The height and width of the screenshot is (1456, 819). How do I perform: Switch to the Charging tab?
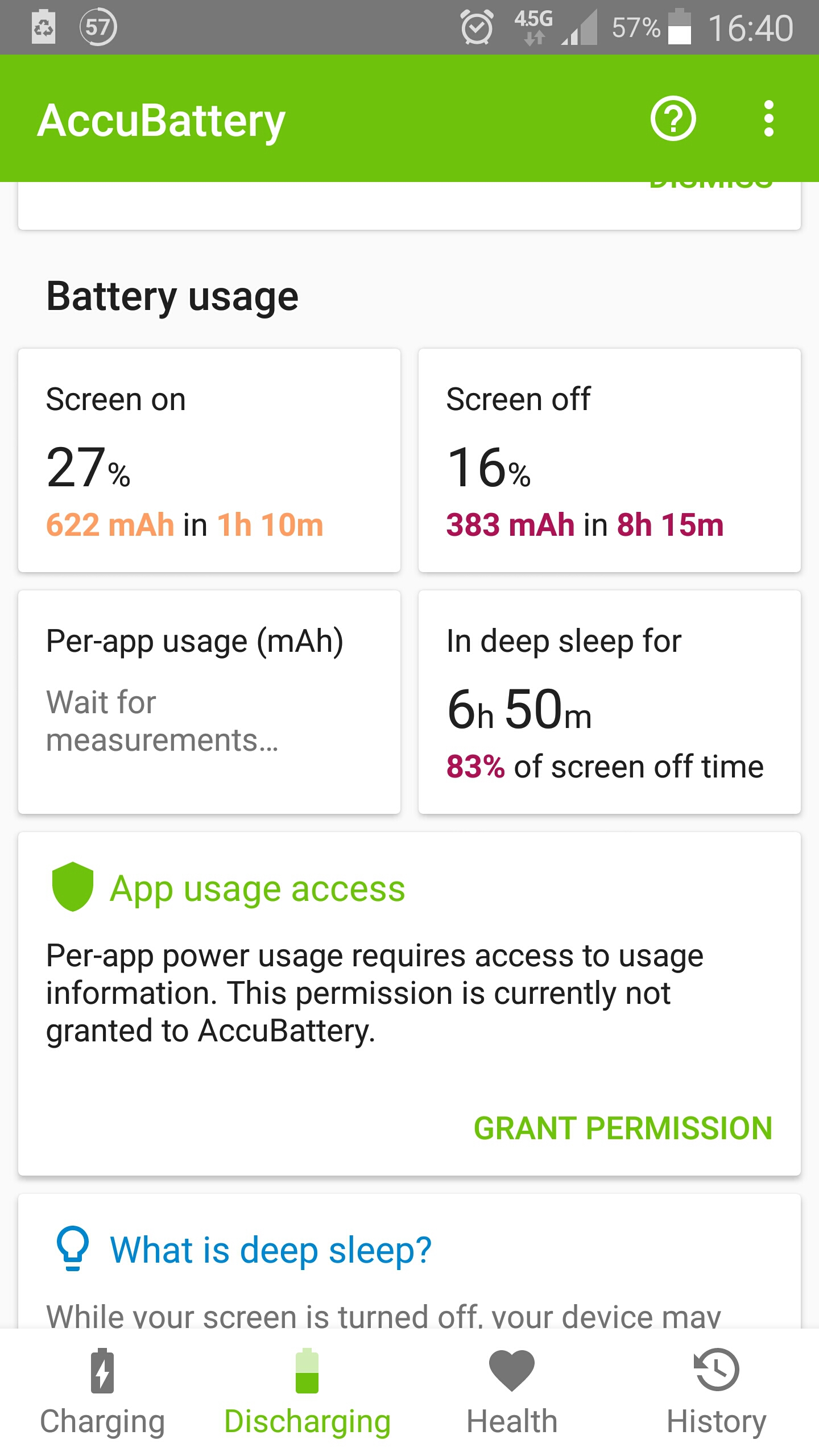(x=102, y=1393)
